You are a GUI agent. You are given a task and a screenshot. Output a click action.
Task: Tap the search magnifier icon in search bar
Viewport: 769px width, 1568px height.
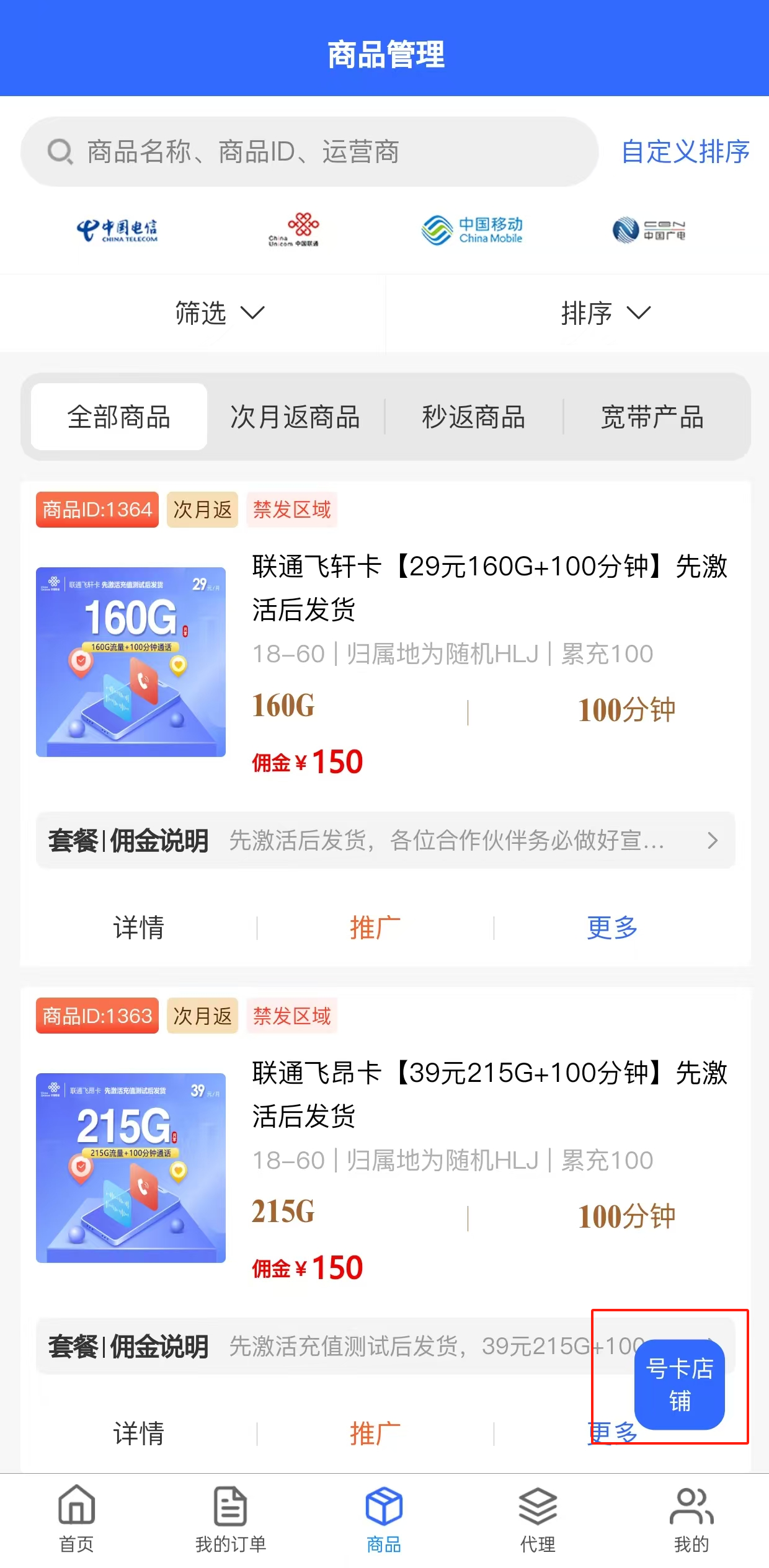(x=59, y=151)
